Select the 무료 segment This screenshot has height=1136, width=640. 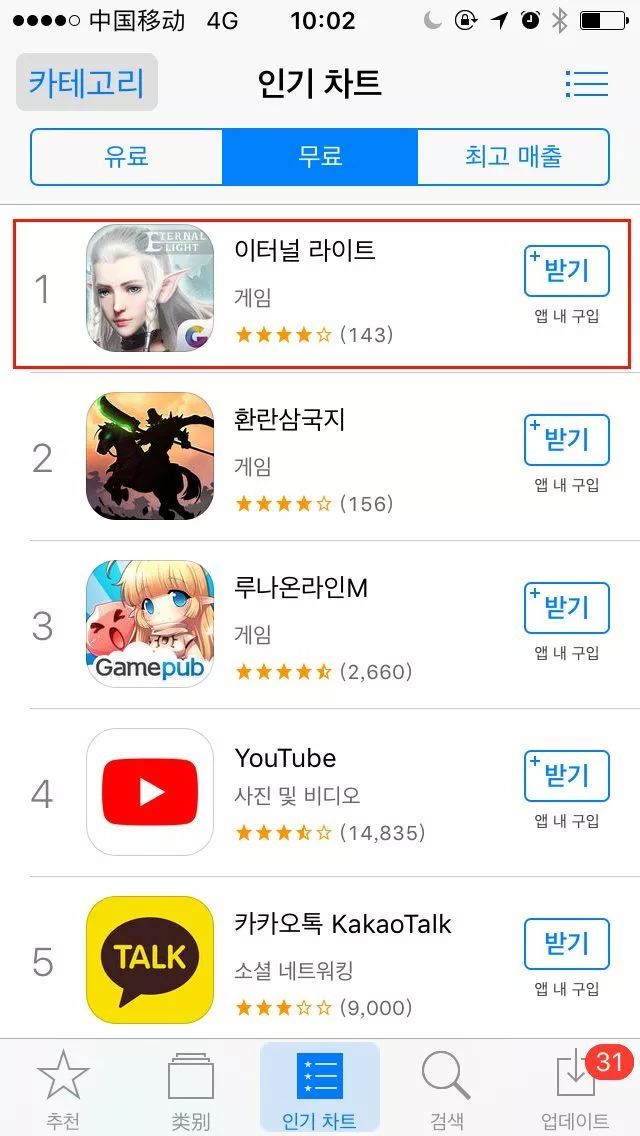tap(320, 156)
